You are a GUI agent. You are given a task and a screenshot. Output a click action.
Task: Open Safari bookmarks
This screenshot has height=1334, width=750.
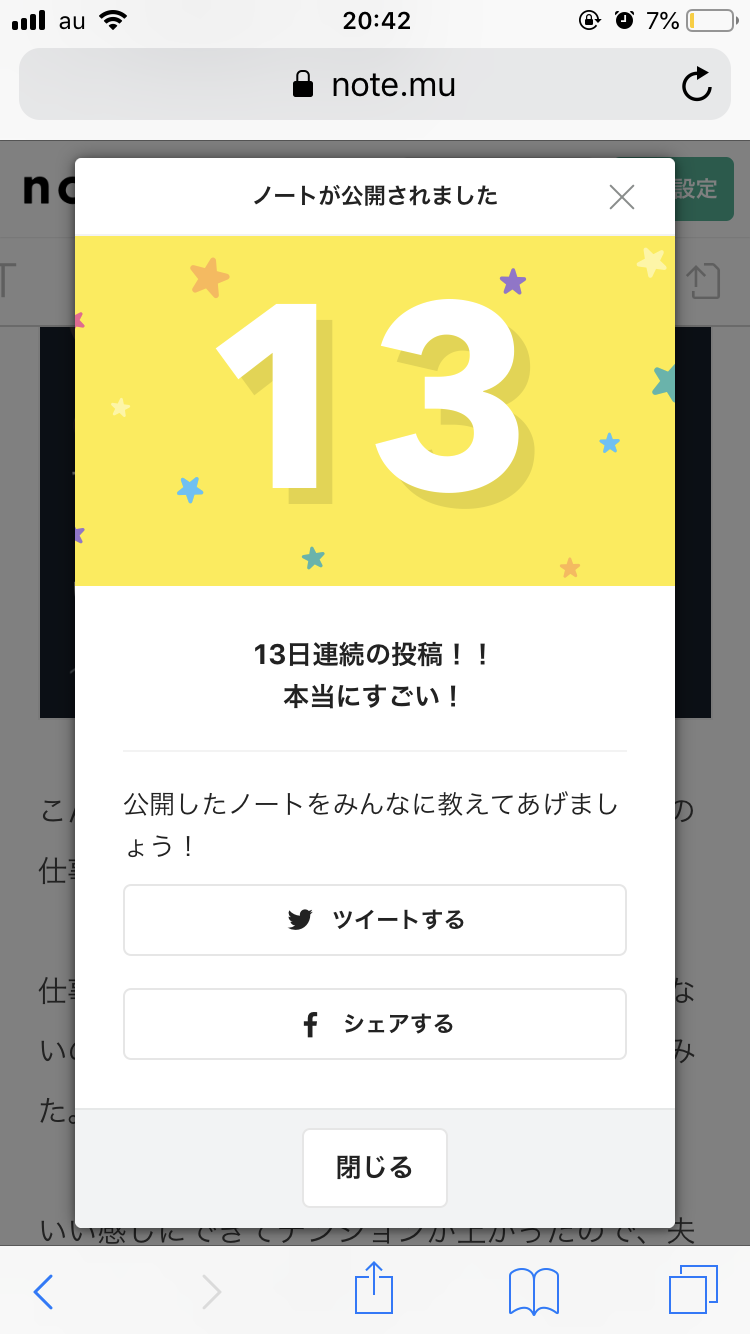click(x=533, y=1292)
